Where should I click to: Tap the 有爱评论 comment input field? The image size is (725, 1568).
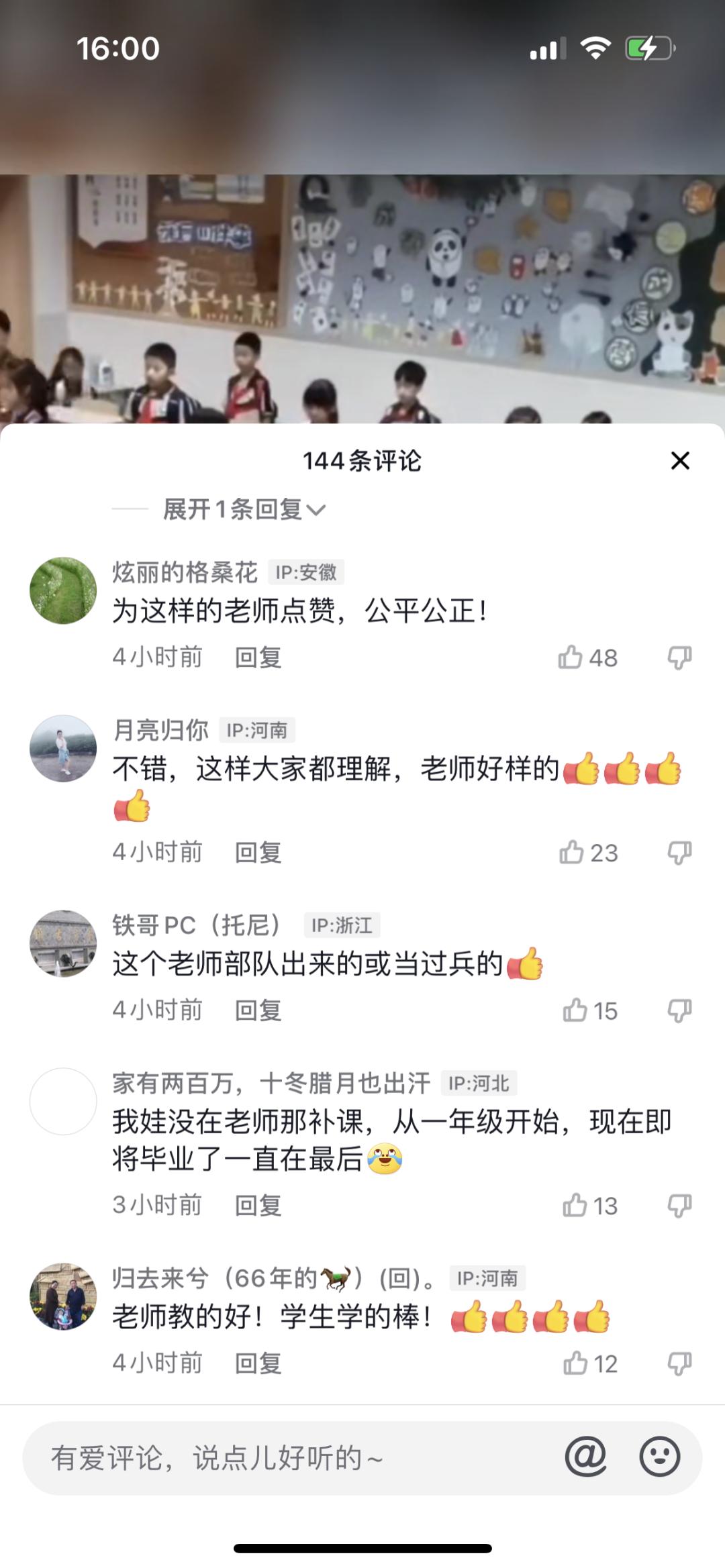tap(282, 1458)
